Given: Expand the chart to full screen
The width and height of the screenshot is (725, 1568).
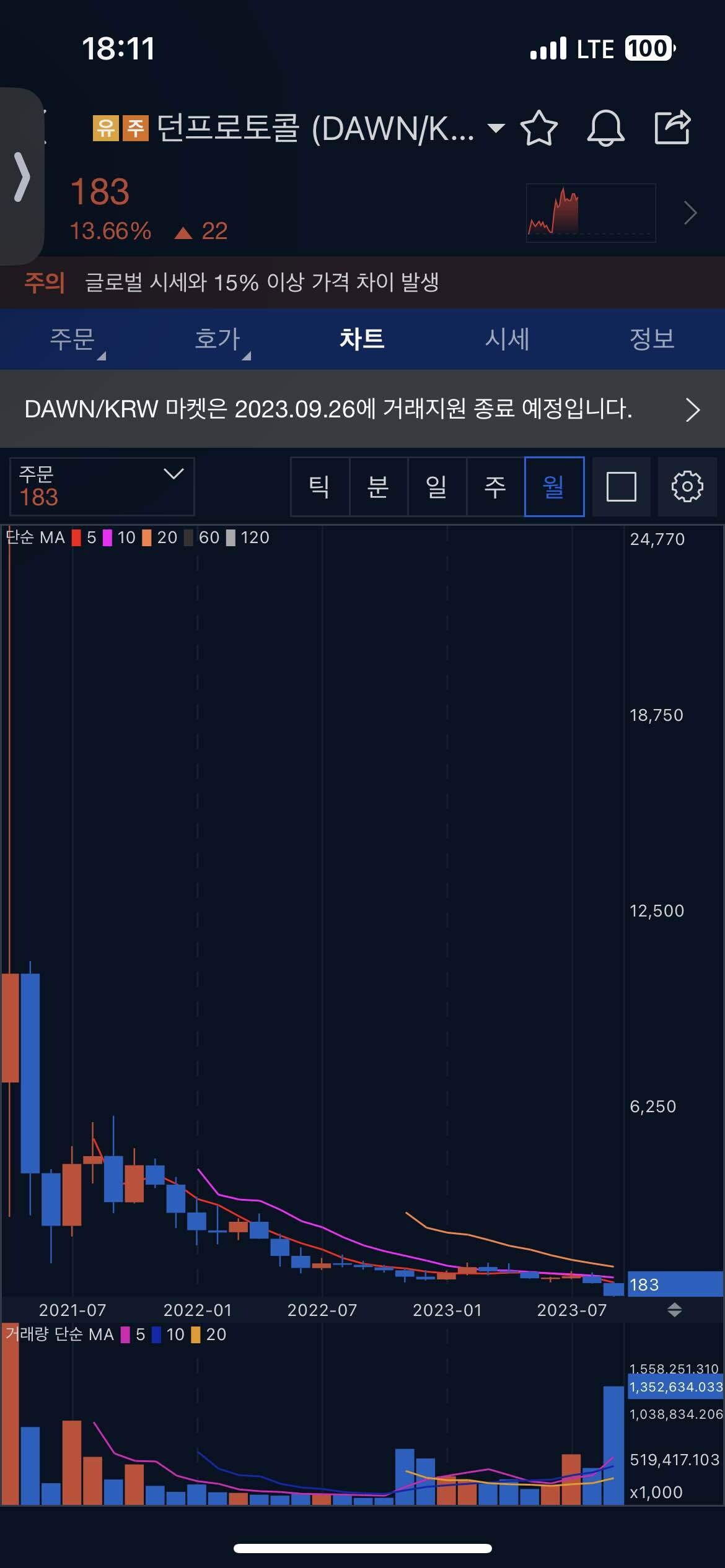Looking at the screenshot, I should (x=621, y=487).
